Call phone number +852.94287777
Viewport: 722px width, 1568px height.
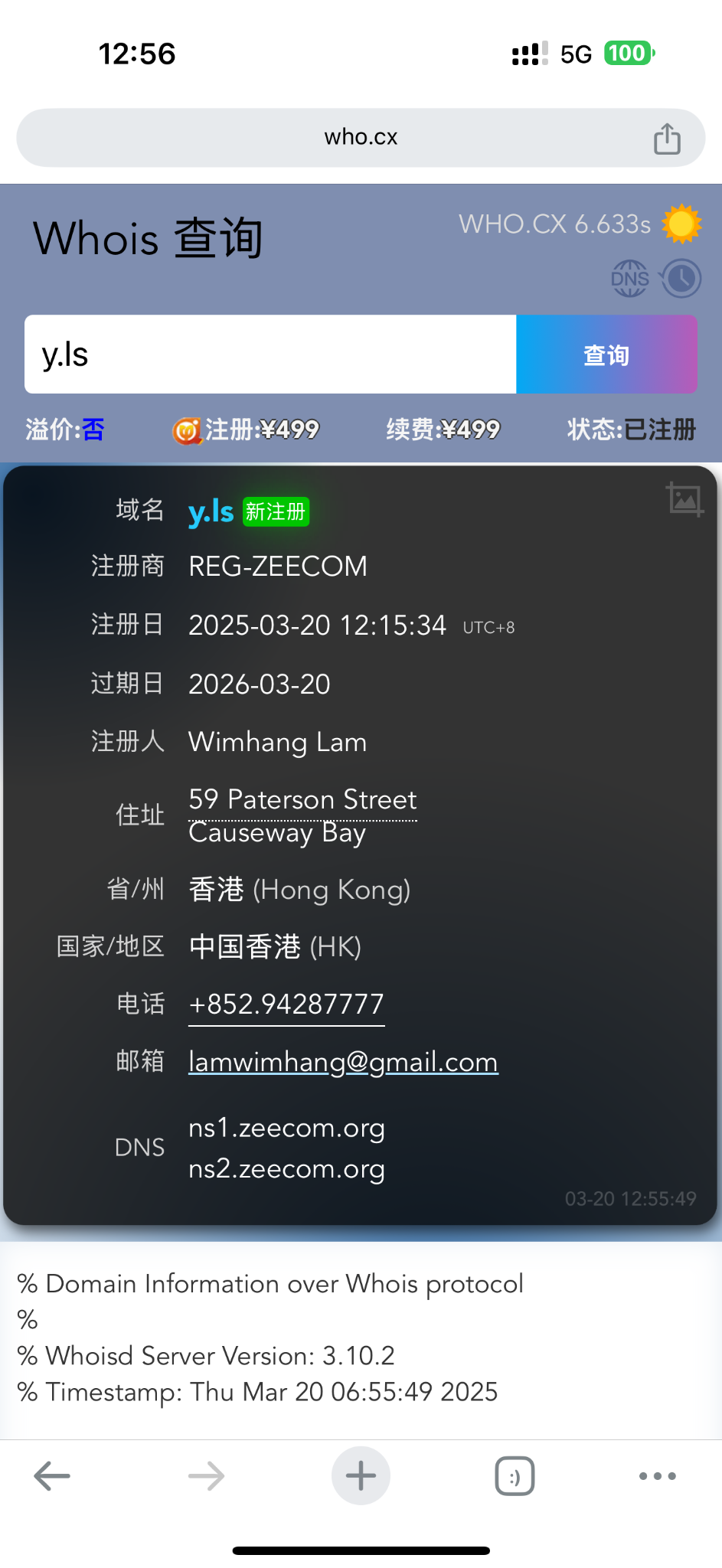click(286, 1004)
